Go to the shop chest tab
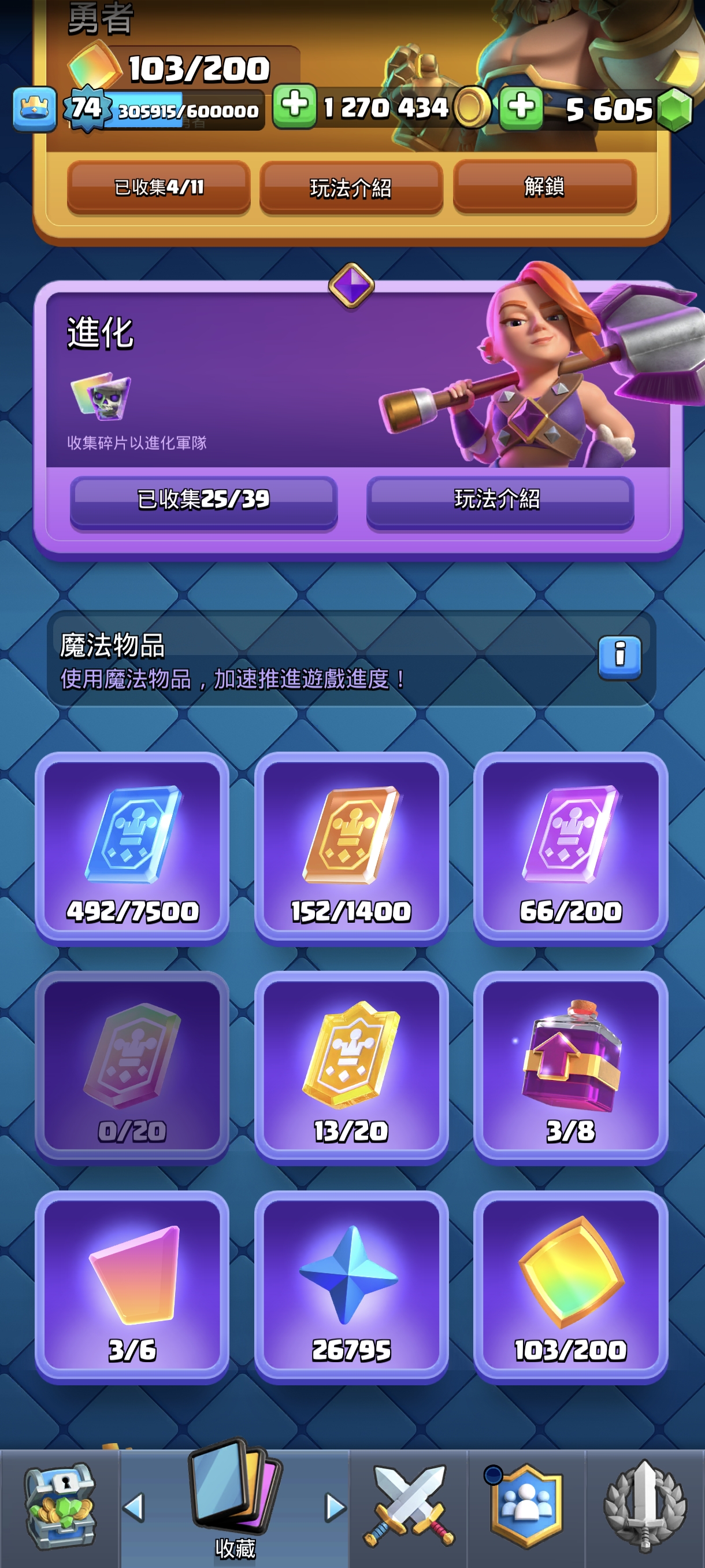Screen dimensions: 705x1568 click(x=59, y=1506)
